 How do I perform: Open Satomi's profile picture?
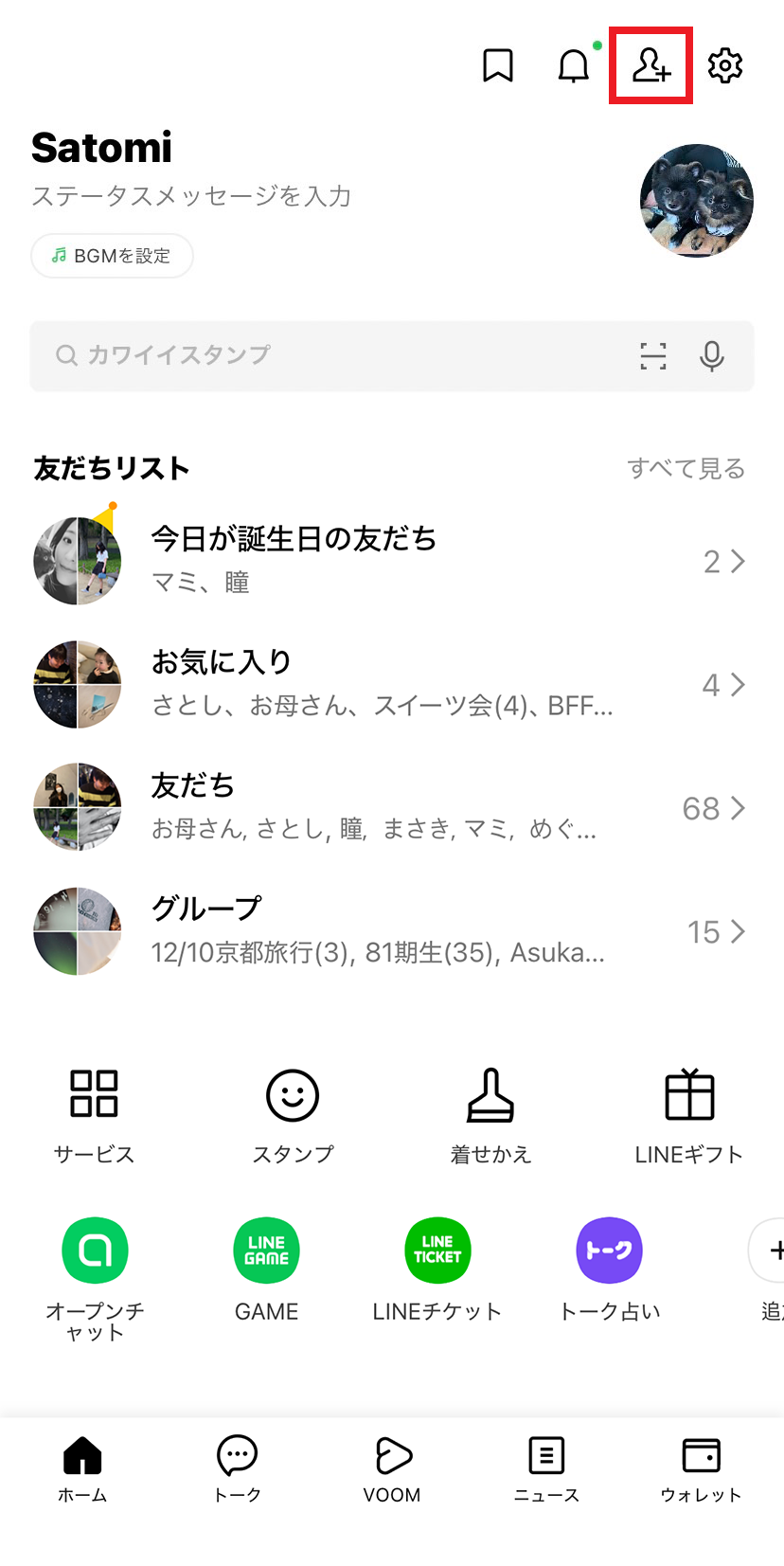click(697, 200)
